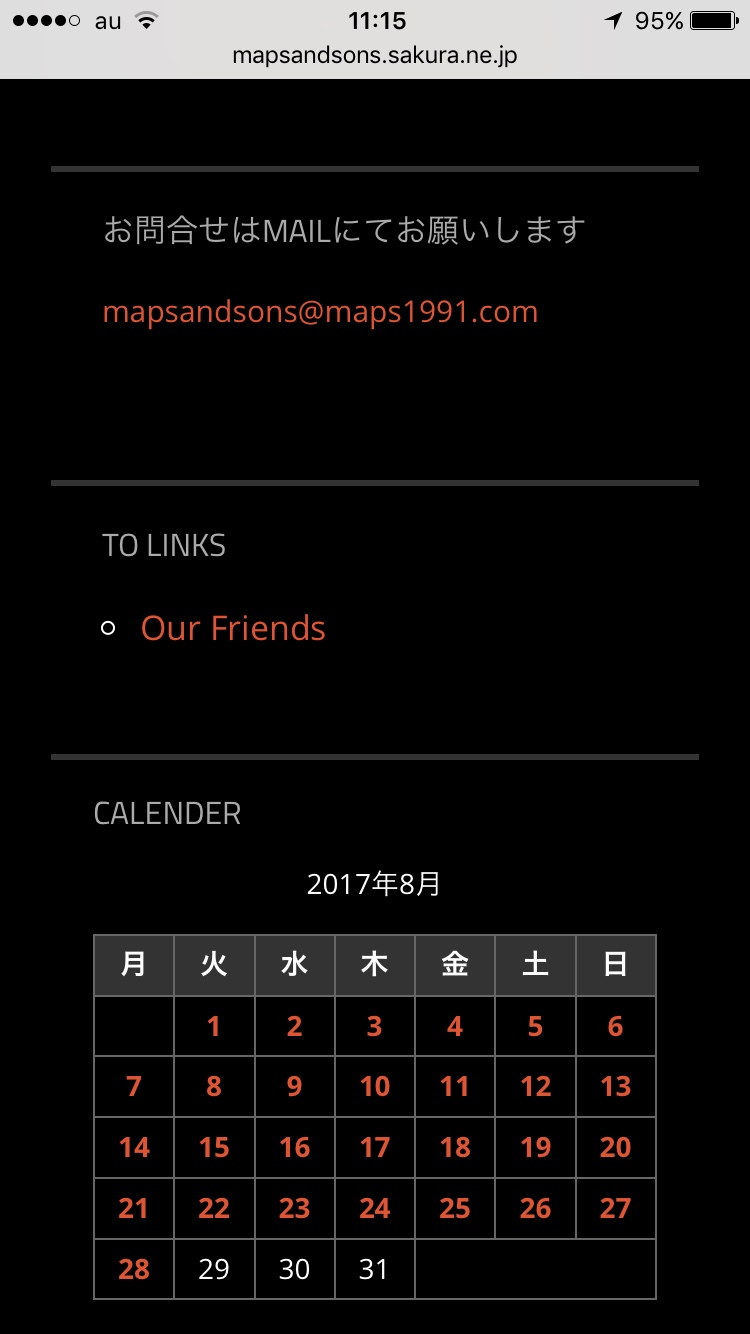Select calendar date 13
This screenshot has width=750, height=1334.
click(615, 1087)
